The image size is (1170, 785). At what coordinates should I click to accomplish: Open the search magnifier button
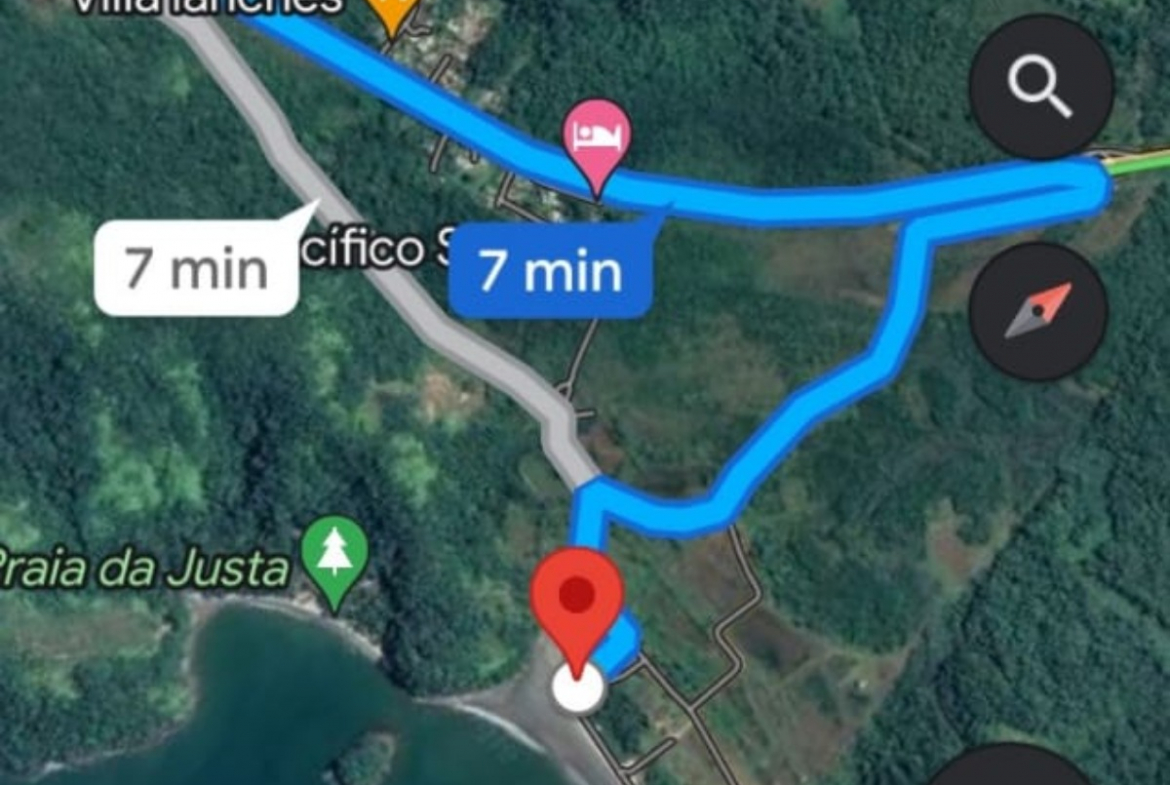pyautogui.click(x=1041, y=87)
